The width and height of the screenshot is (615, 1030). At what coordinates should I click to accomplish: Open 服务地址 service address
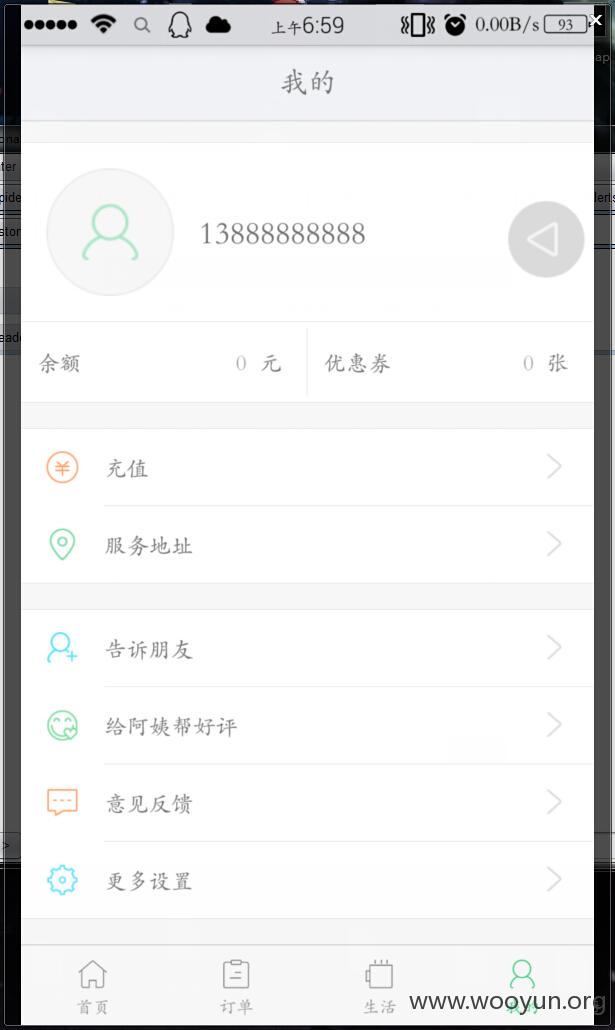(x=308, y=545)
